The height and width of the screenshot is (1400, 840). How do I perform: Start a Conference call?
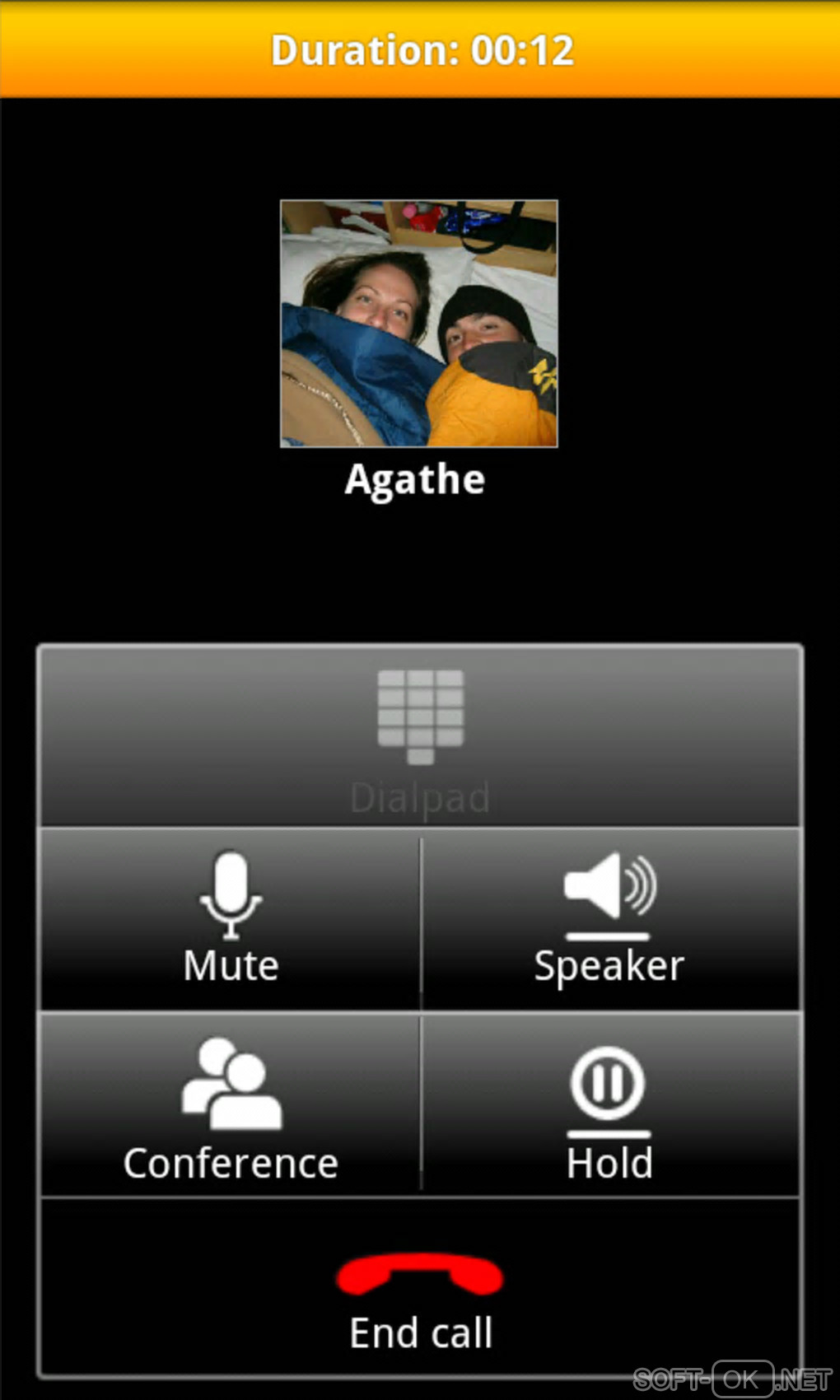(x=231, y=1105)
